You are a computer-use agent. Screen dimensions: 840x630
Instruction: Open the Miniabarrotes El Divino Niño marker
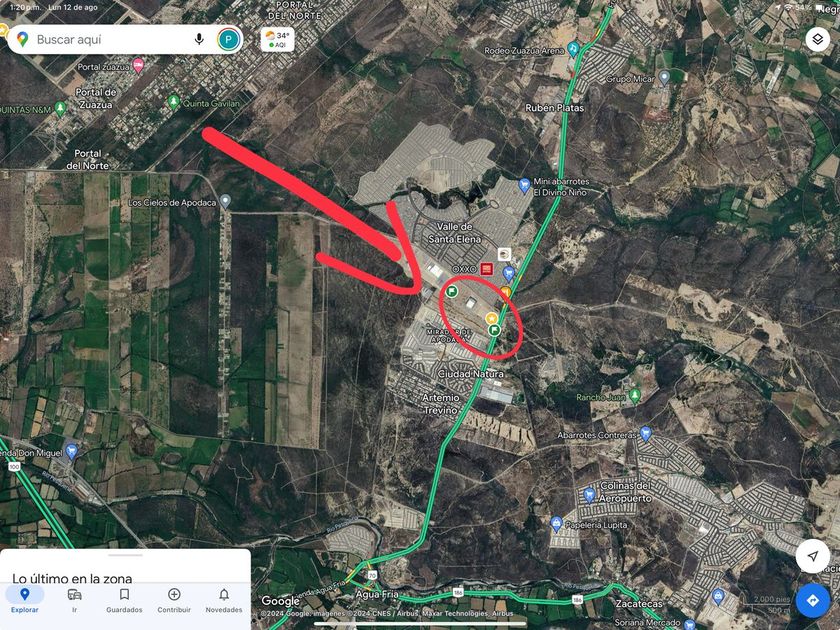click(x=523, y=185)
